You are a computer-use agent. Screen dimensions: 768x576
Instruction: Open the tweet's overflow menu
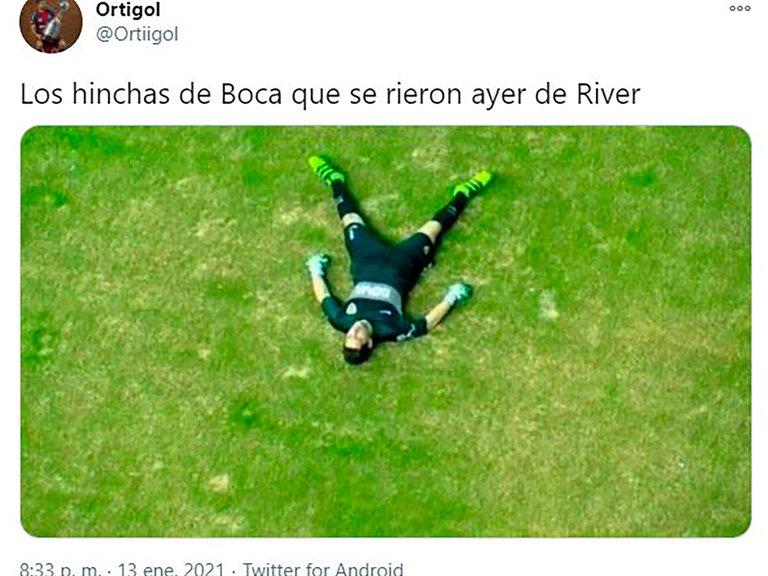(x=739, y=8)
